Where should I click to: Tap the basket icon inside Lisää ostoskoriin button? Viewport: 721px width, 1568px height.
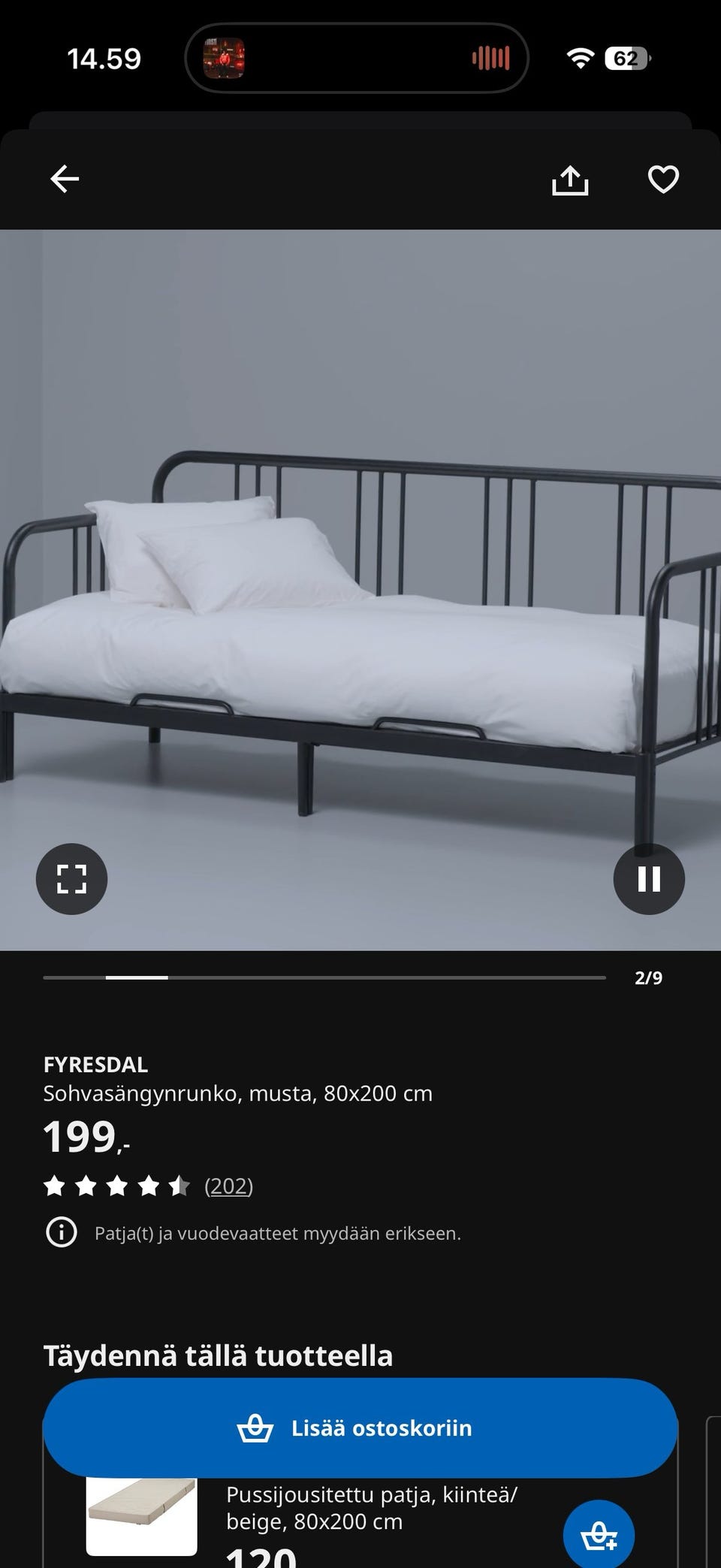(255, 1427)
